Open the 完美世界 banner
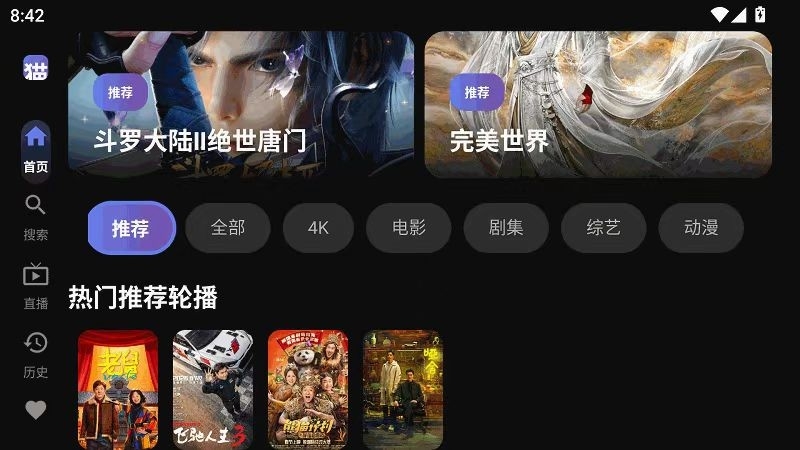Viewport: 800px width, 450px height. coord(598,105)
